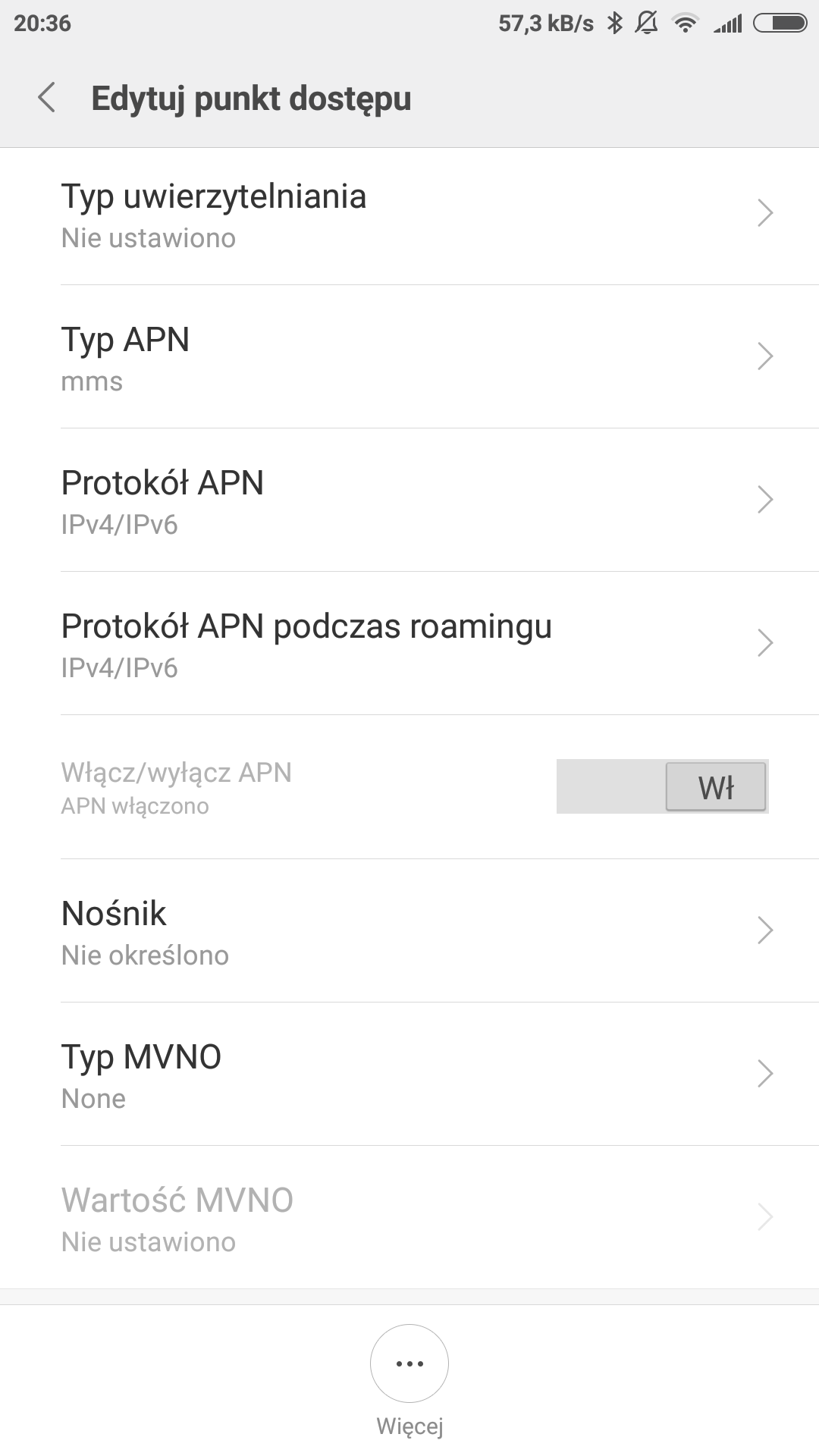Open Protokół APN podczas roamingu

409,645
